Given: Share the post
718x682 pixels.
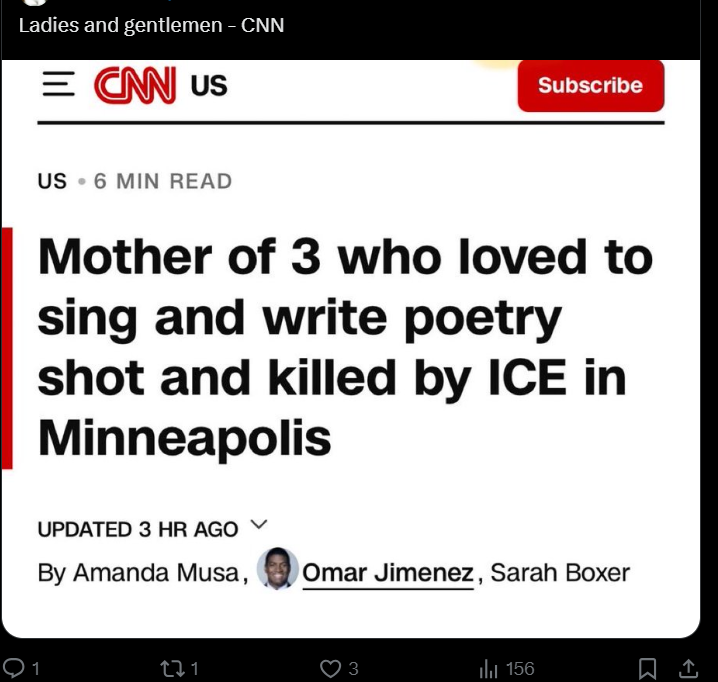Looking at the screenshot, I should [x=688, y=668].
